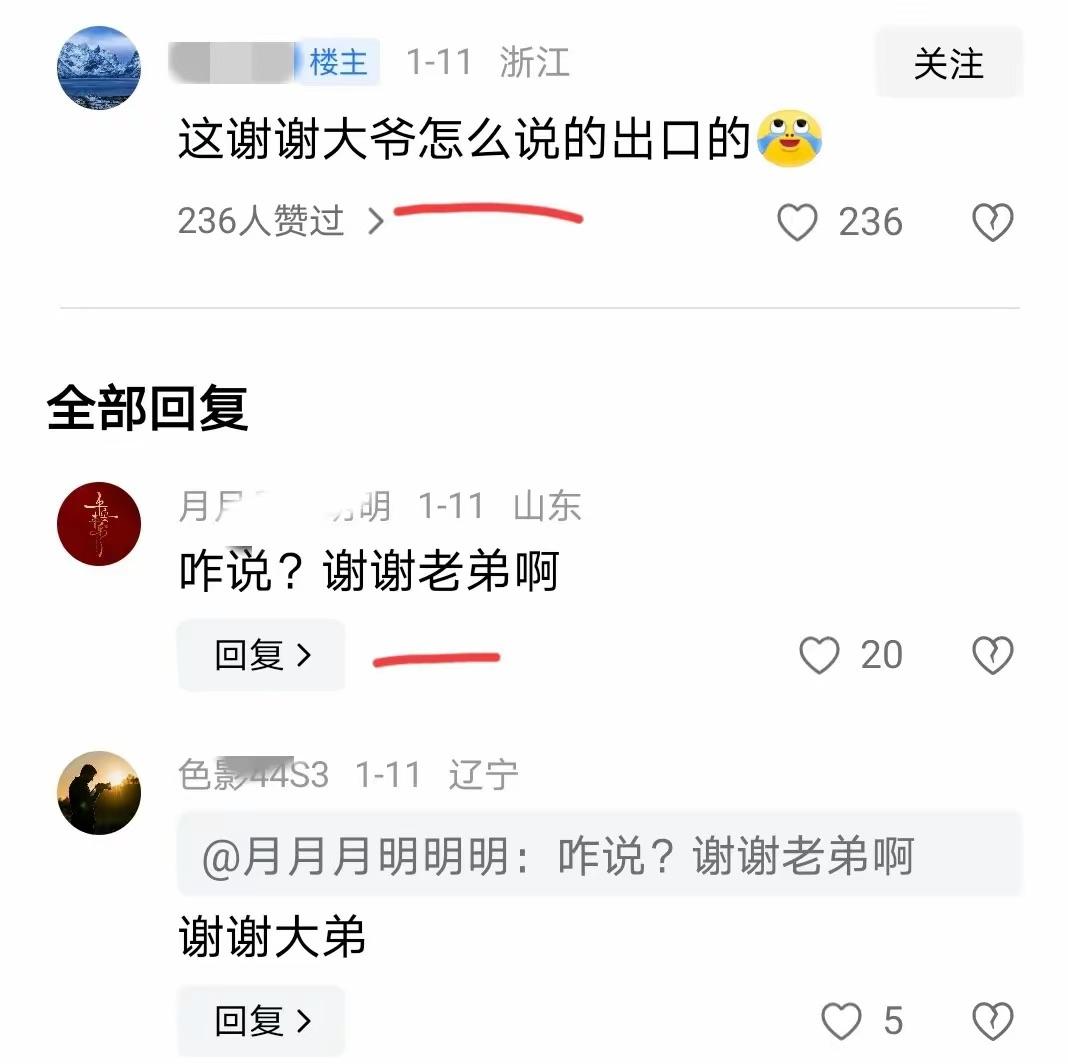This screenshot has height=1064, width=1068.
Task: Follow the original poster with 关注
Action: [948, 64]
